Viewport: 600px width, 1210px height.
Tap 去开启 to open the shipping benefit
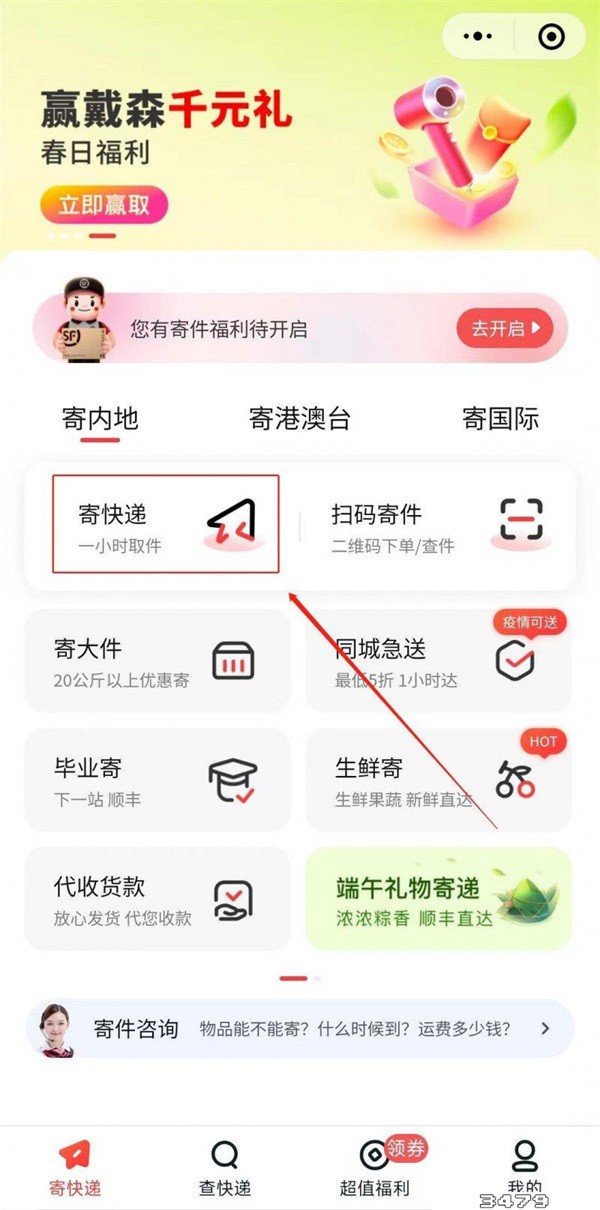(x=504, y=327)
